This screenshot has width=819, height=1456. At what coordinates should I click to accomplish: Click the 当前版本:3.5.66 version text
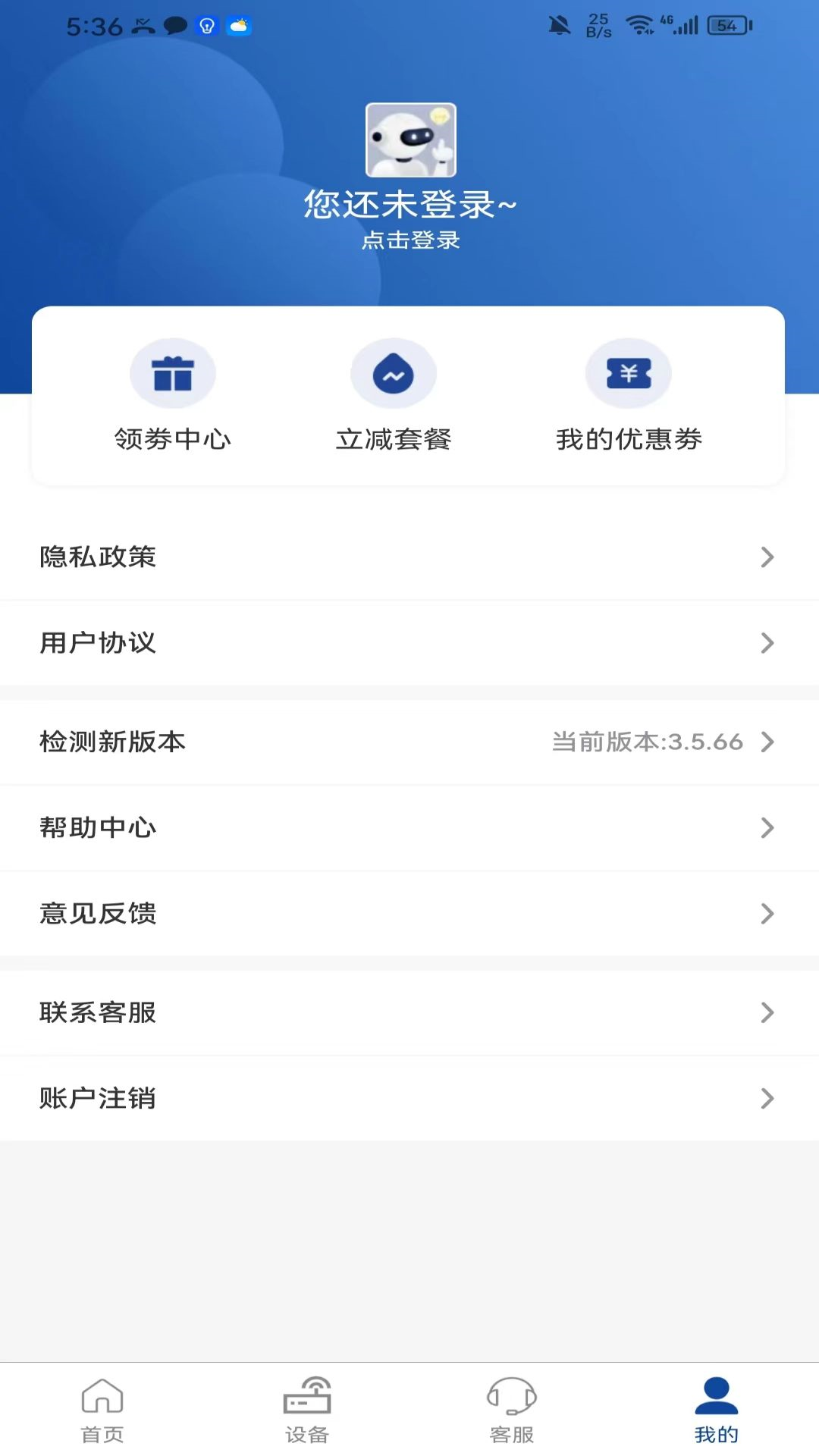click(646, 742)
